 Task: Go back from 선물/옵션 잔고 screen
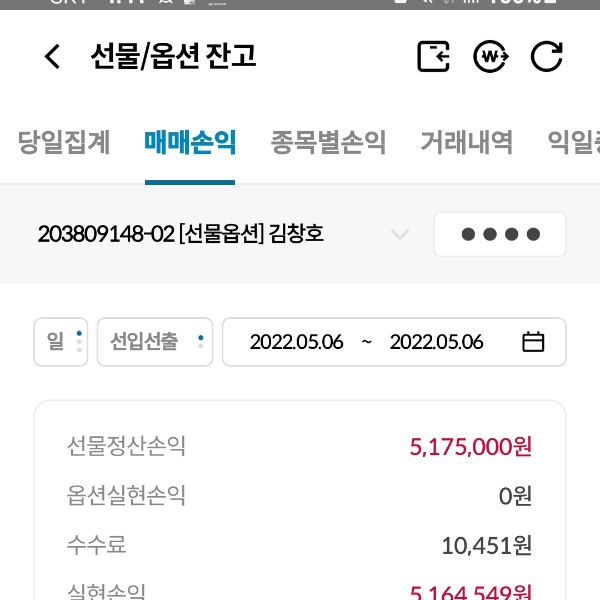[x=53, y=57]
